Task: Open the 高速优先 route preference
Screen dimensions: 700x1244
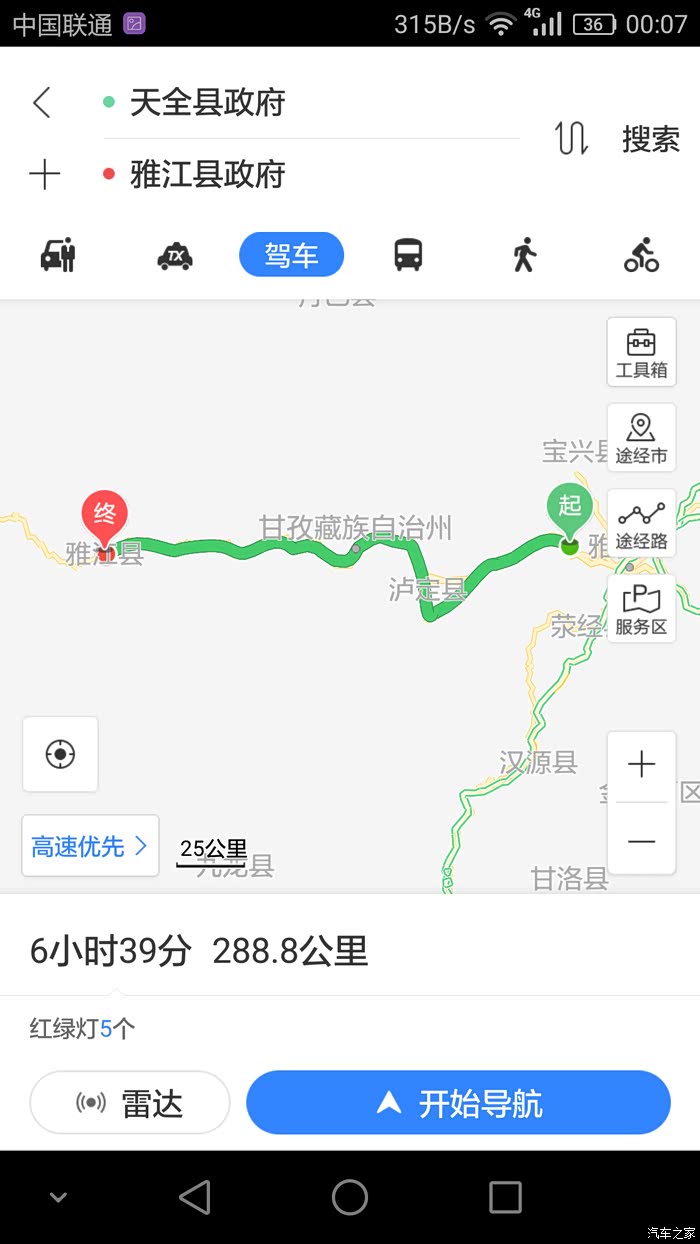Action: tap(90, 846)
